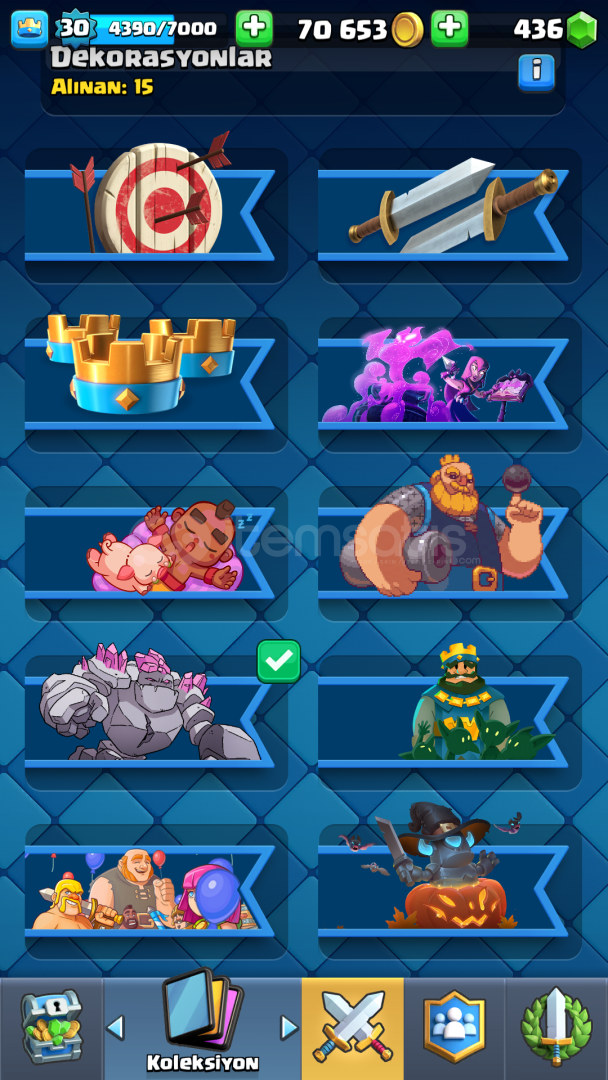Pick the balloon party decoration
The height and width of the screenshot is (1080, 608).
[156, 891]
